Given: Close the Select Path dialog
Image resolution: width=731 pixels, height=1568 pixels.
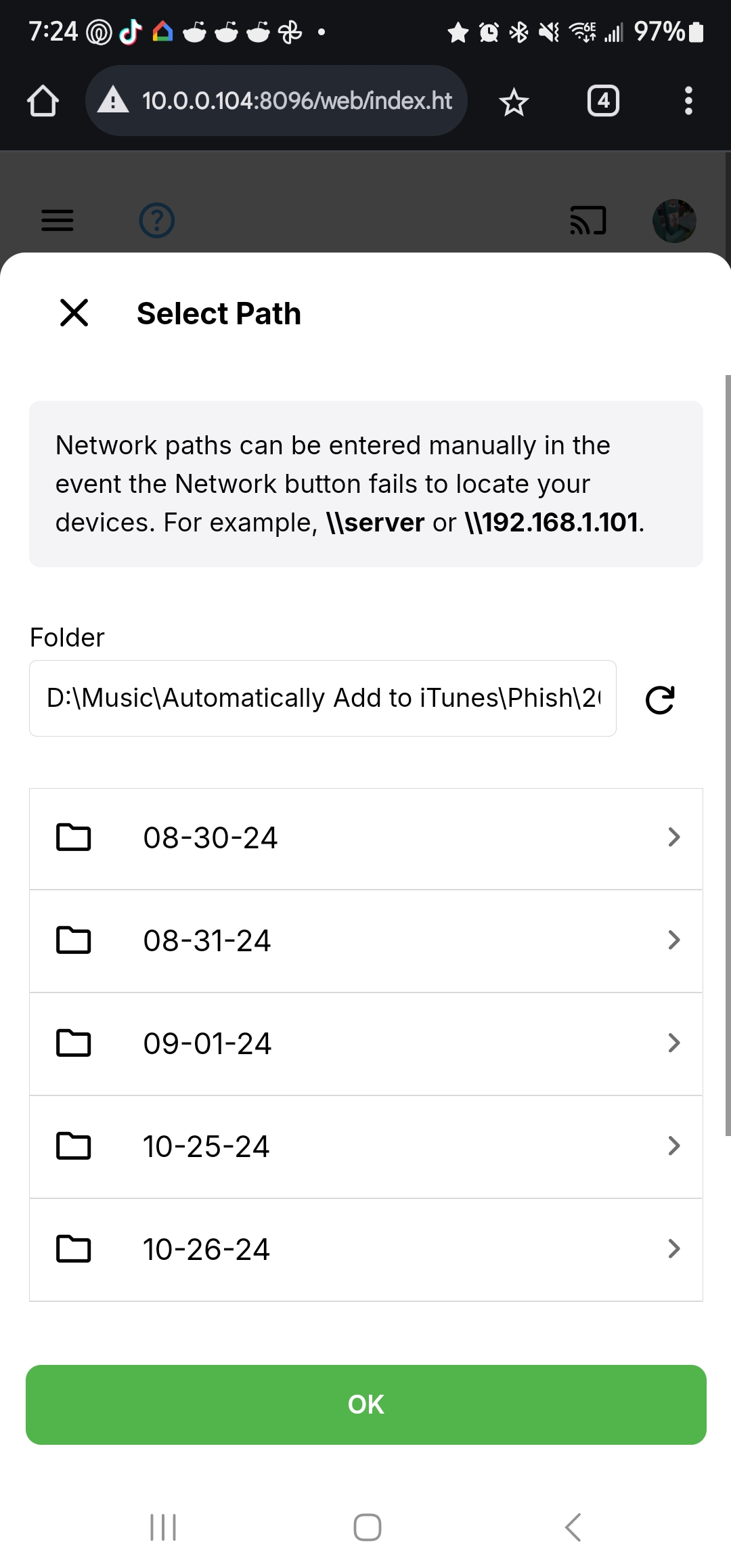Looking at the screenshot, I should [x=74, y=313].
